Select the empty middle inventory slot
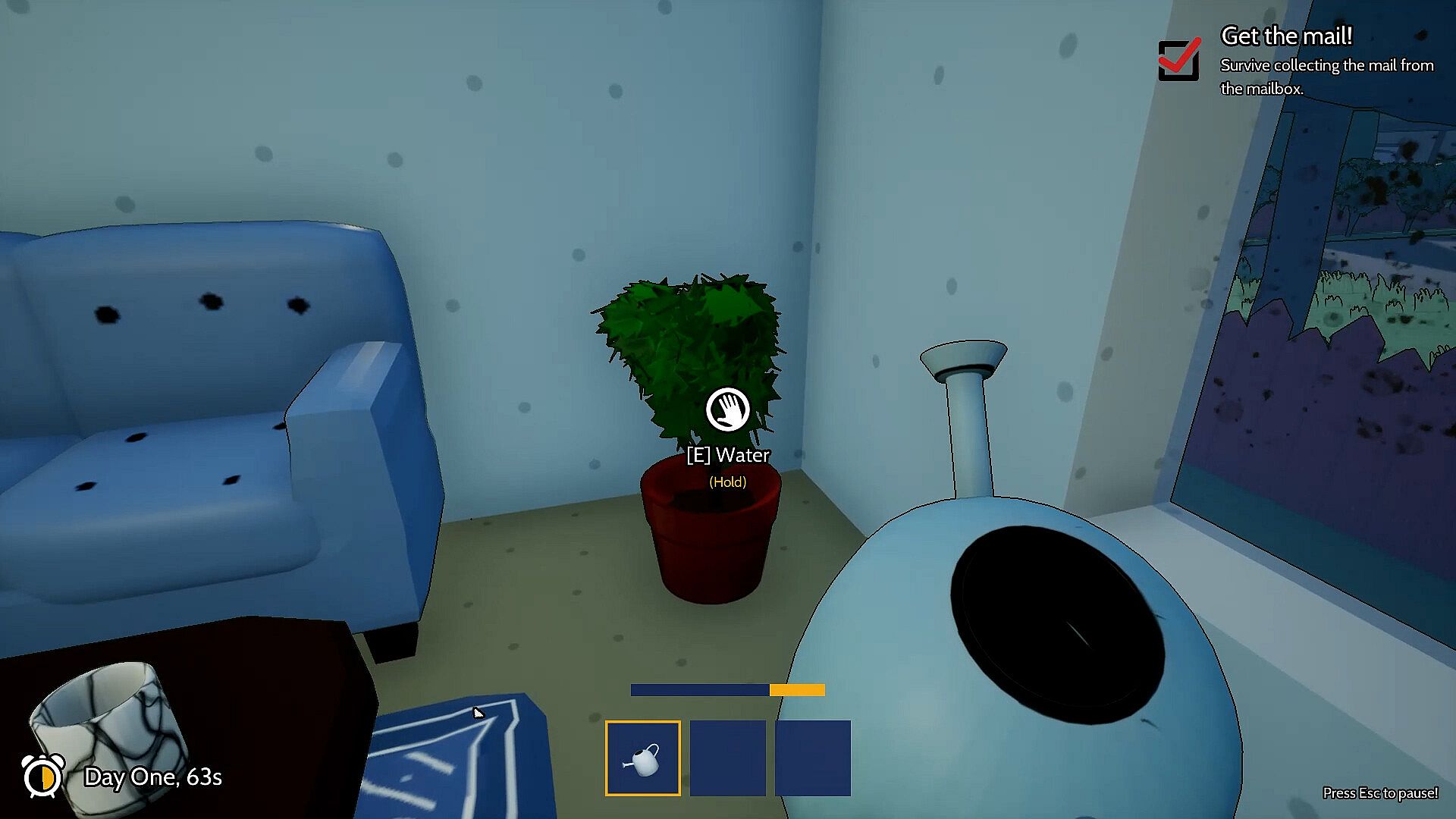The image size is (1456, 819). coord(728,758)
